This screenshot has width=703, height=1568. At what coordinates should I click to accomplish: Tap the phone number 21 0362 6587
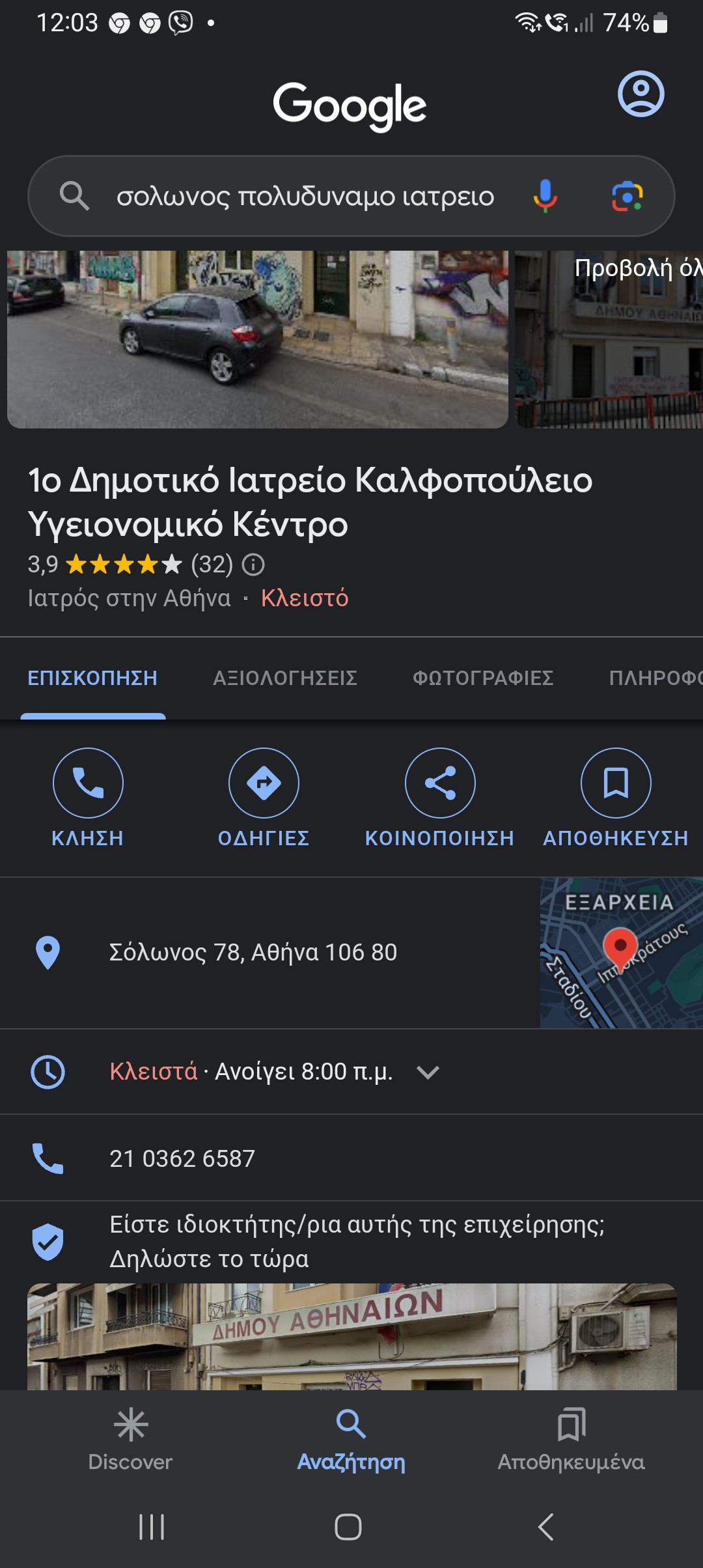click(182, 1158)
